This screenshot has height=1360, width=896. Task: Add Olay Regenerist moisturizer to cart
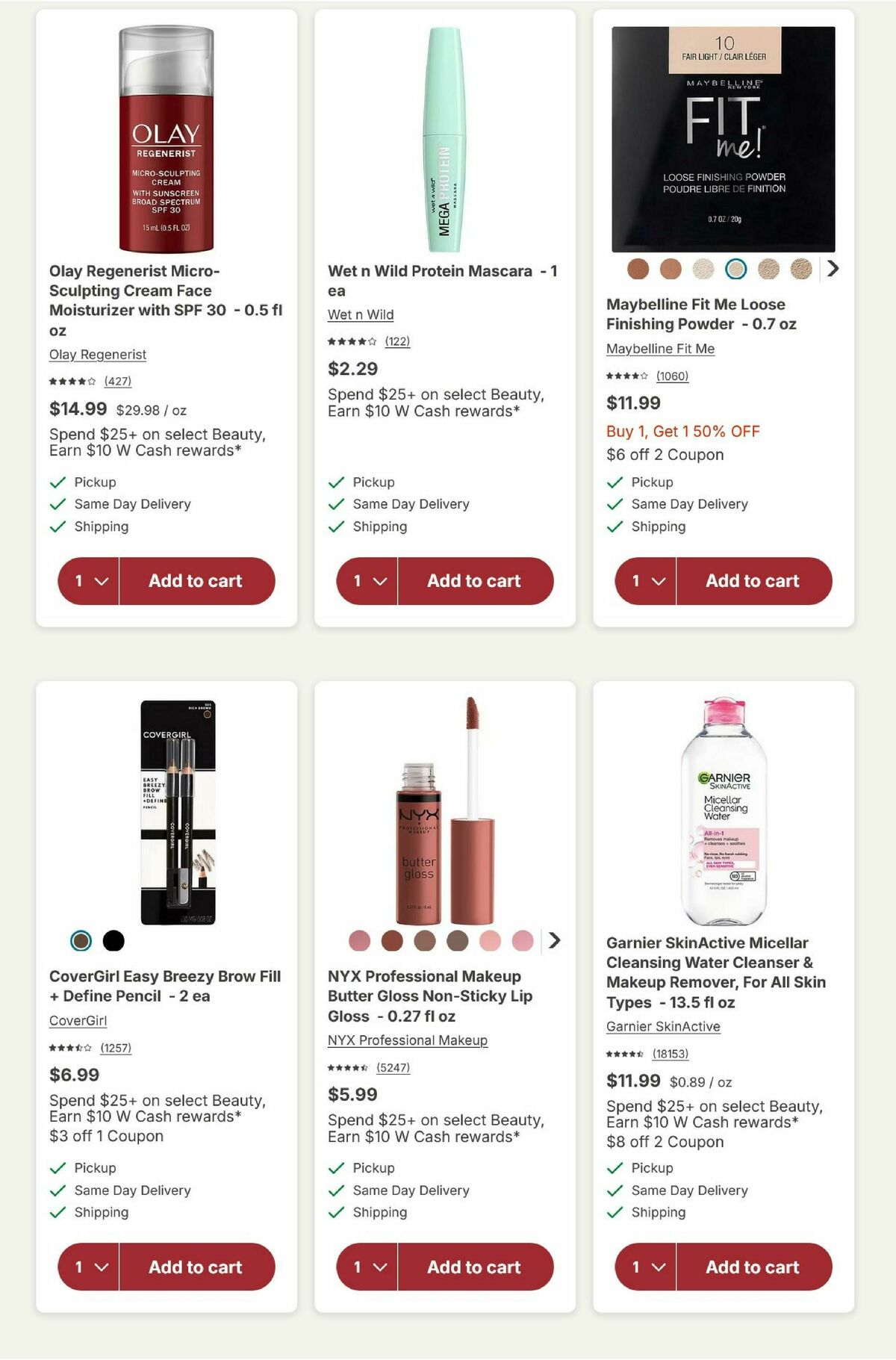(x=197, y=581)
